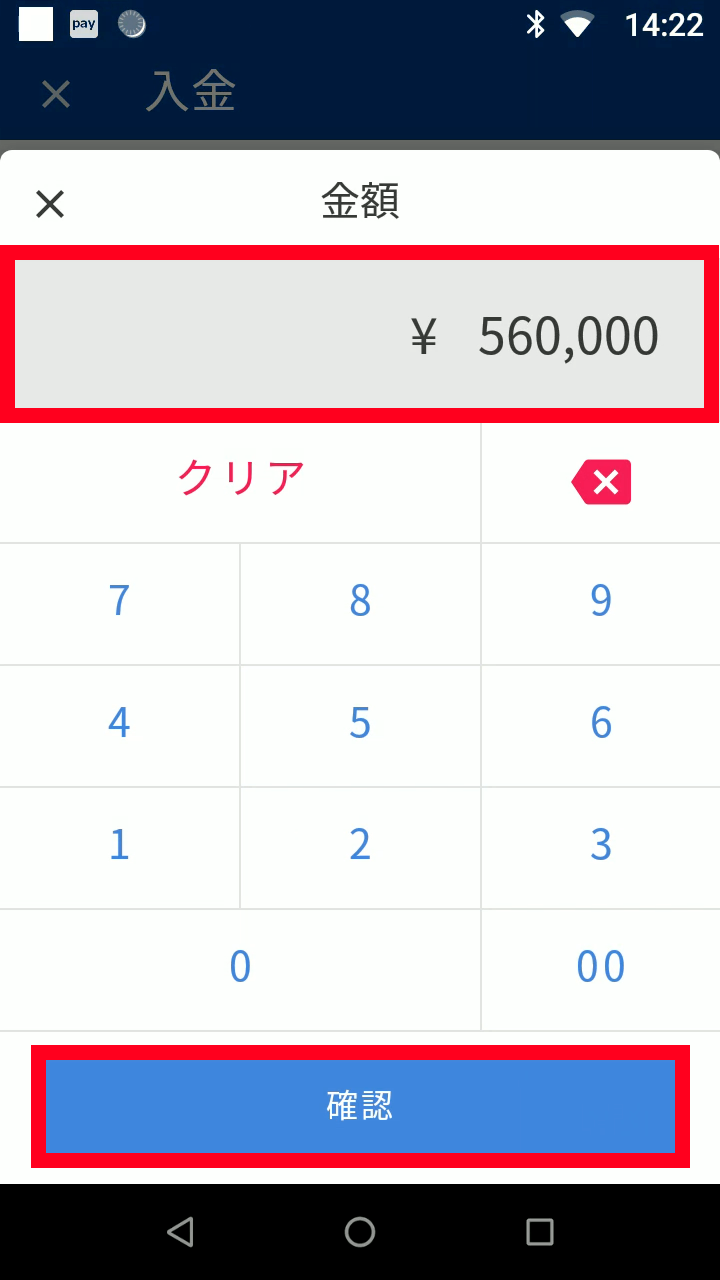720x1280 pixels.
Task: Select the ¥560,000 amount field
Action: coord(360,334)
